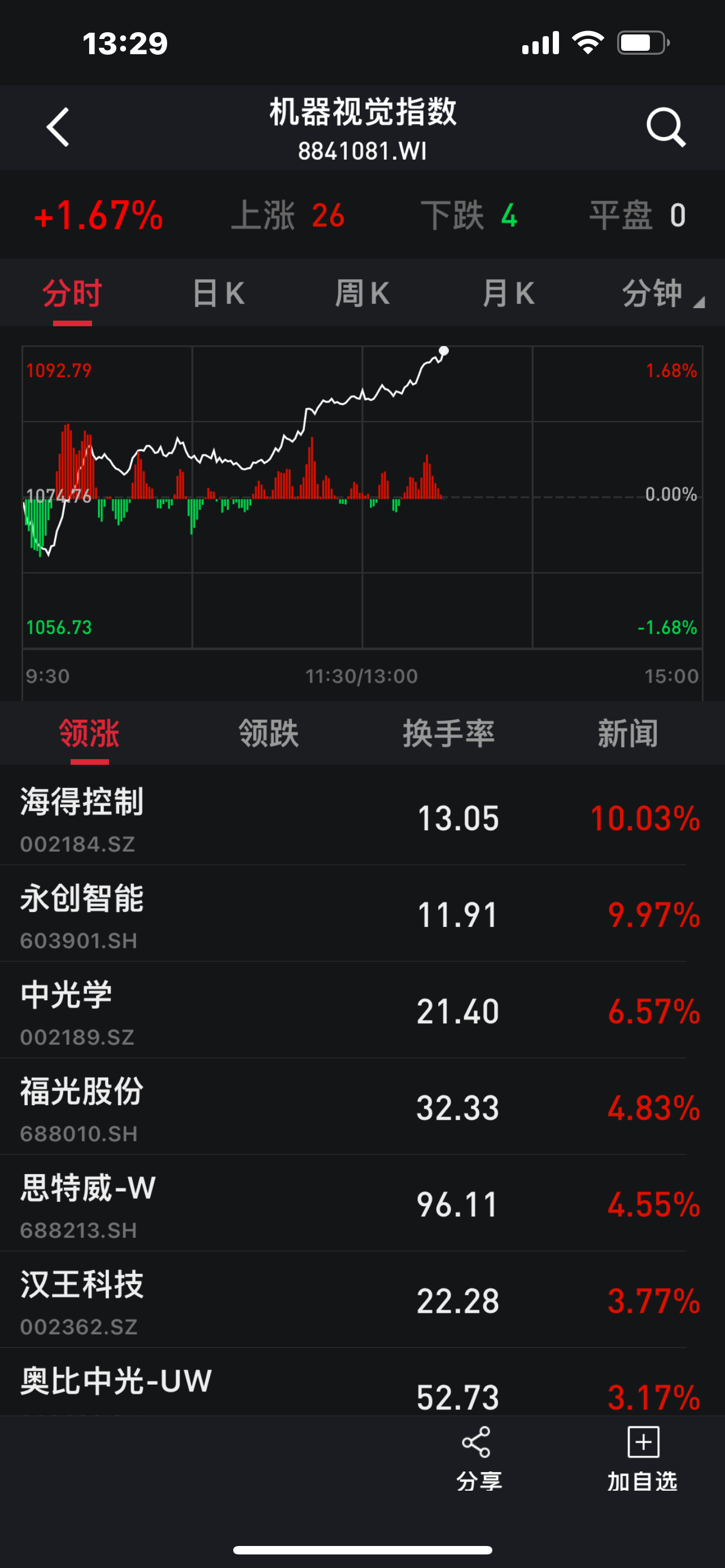Go back using the top-left arrow

click(58, 127)
